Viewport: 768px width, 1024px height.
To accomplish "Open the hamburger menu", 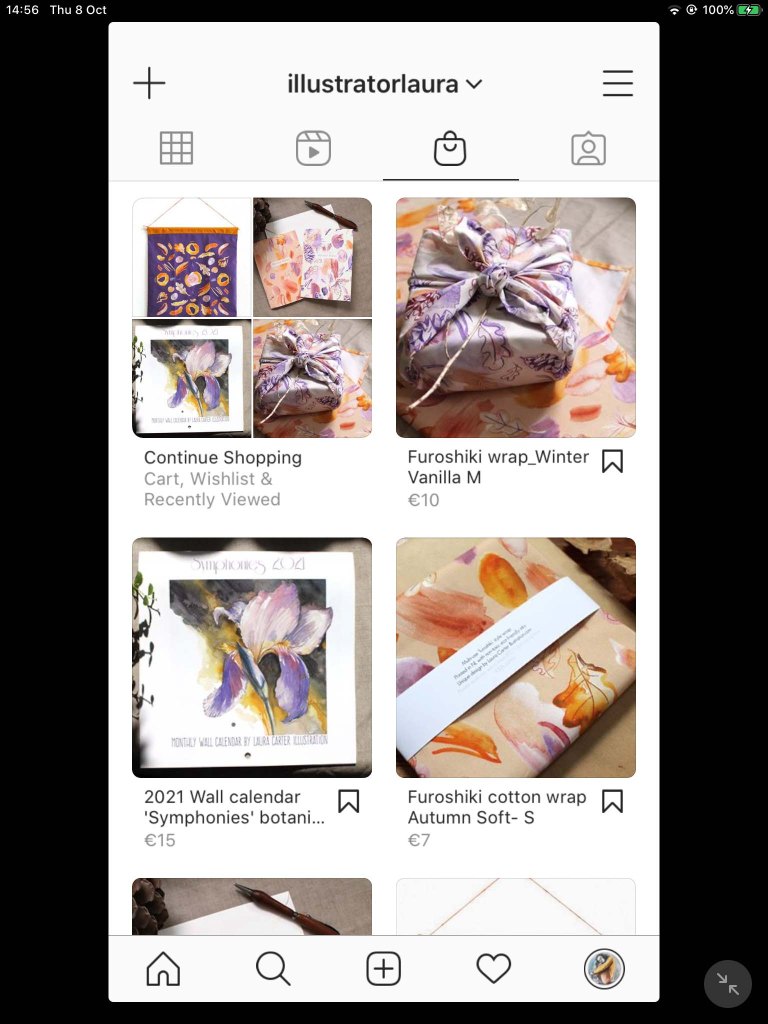I will click(x=617, y=83).
